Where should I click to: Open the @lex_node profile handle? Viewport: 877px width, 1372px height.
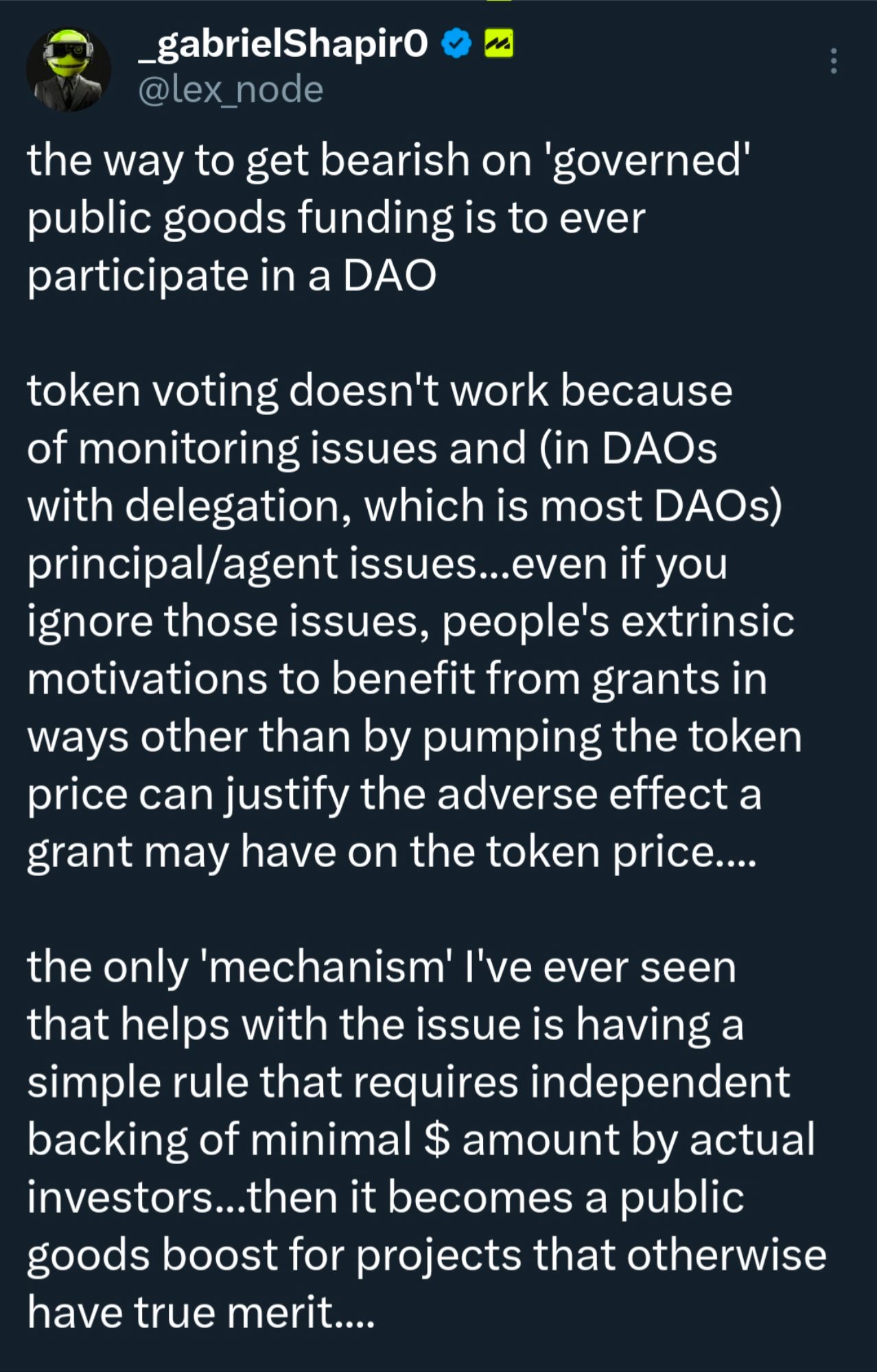click(231, 90)
